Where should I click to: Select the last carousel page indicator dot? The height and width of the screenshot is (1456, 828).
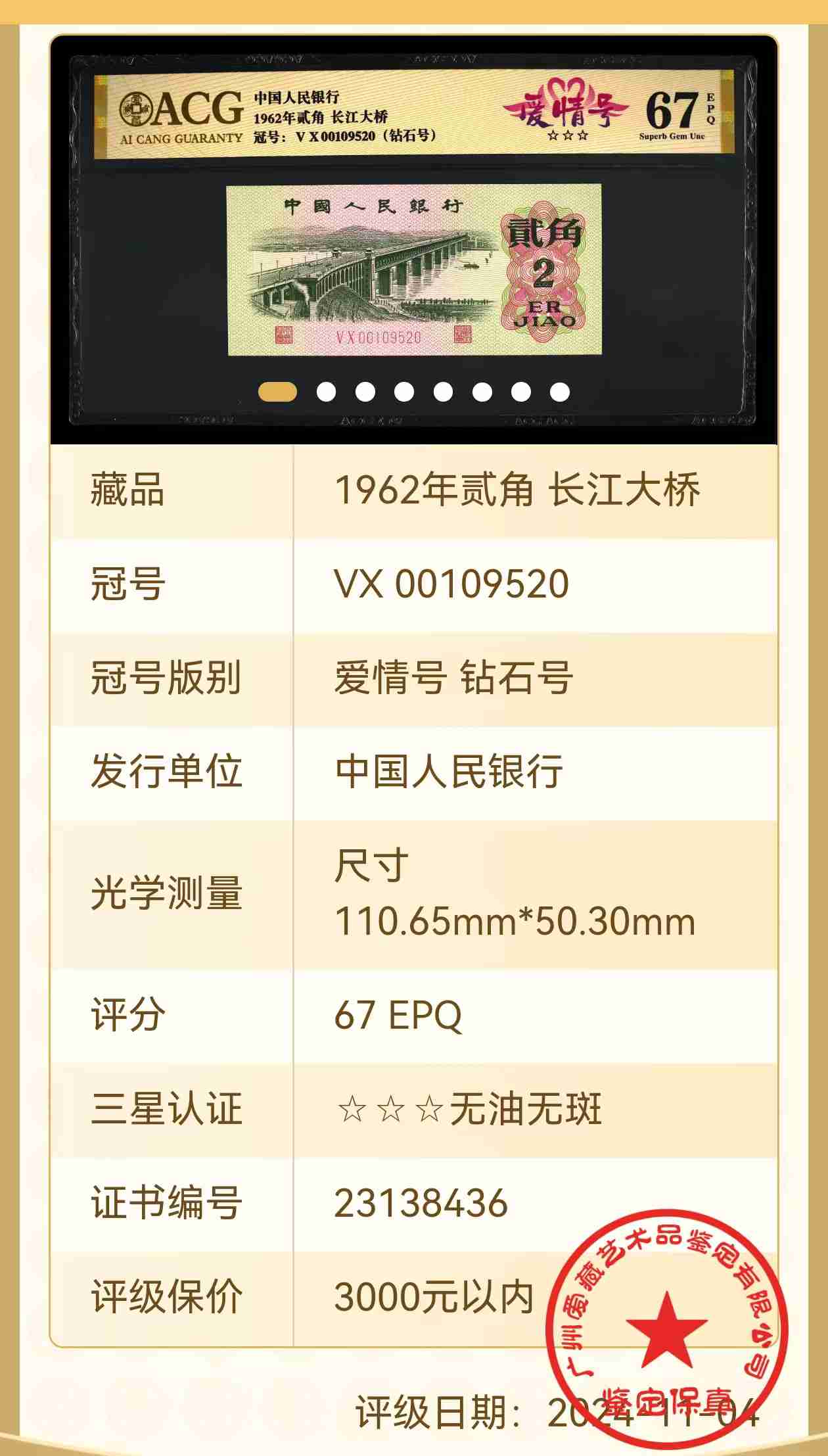(x=560, y=392)
